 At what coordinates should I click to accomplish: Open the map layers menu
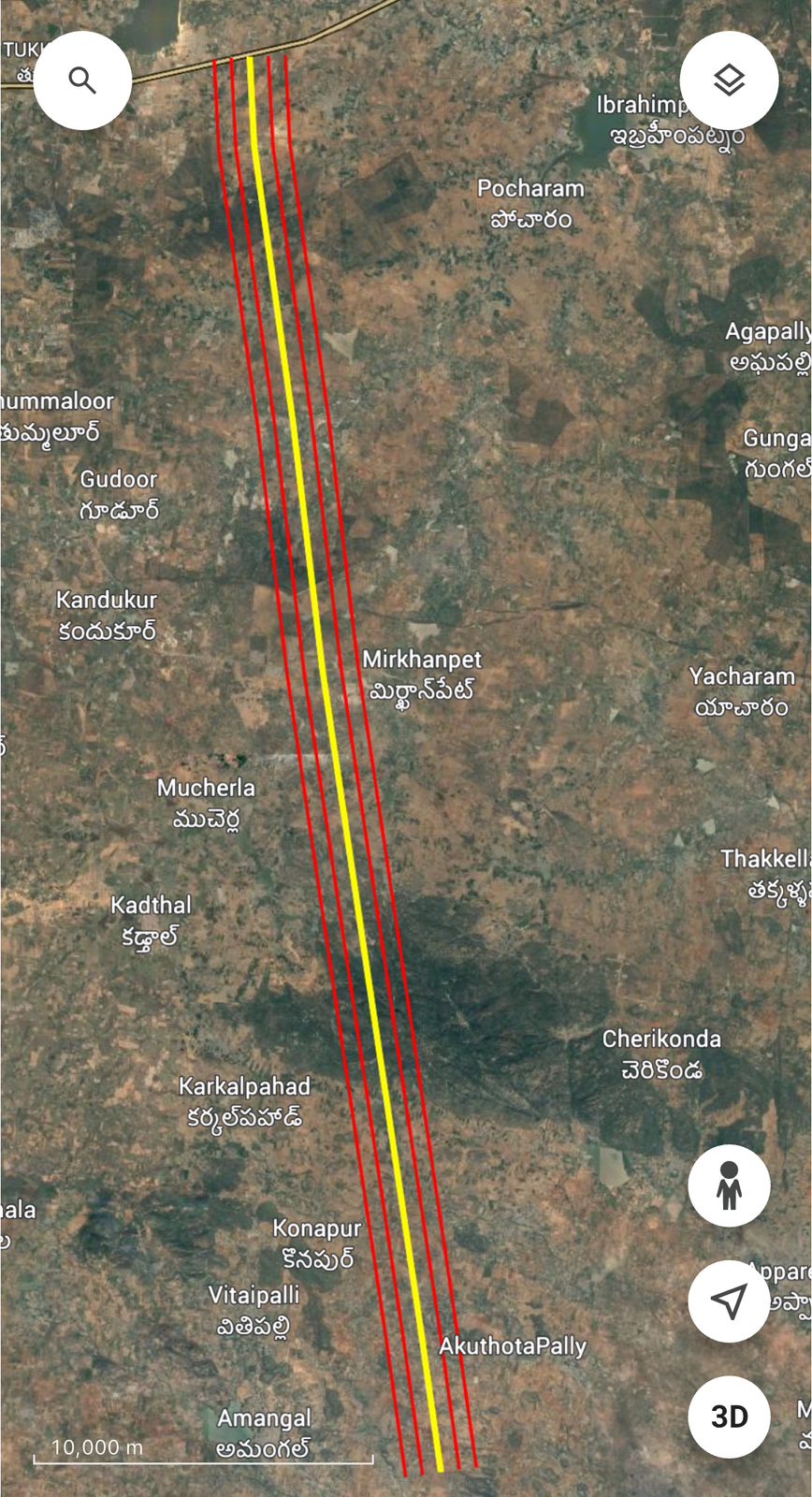(729, 80)
